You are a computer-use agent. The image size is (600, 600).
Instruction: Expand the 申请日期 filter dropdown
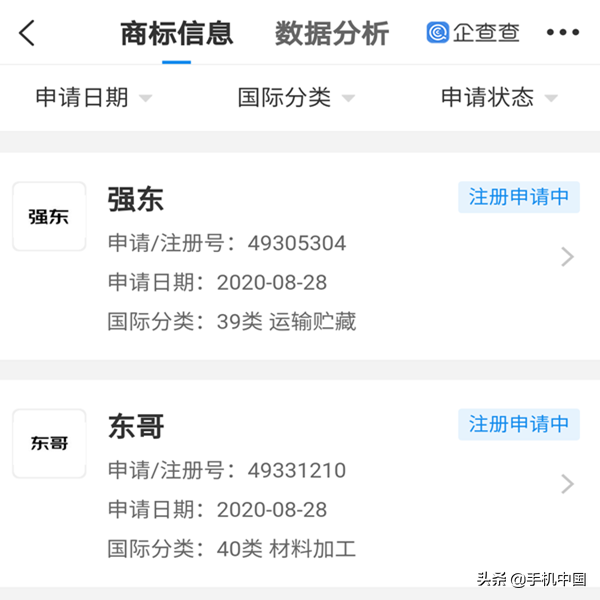tap(93, 97)
